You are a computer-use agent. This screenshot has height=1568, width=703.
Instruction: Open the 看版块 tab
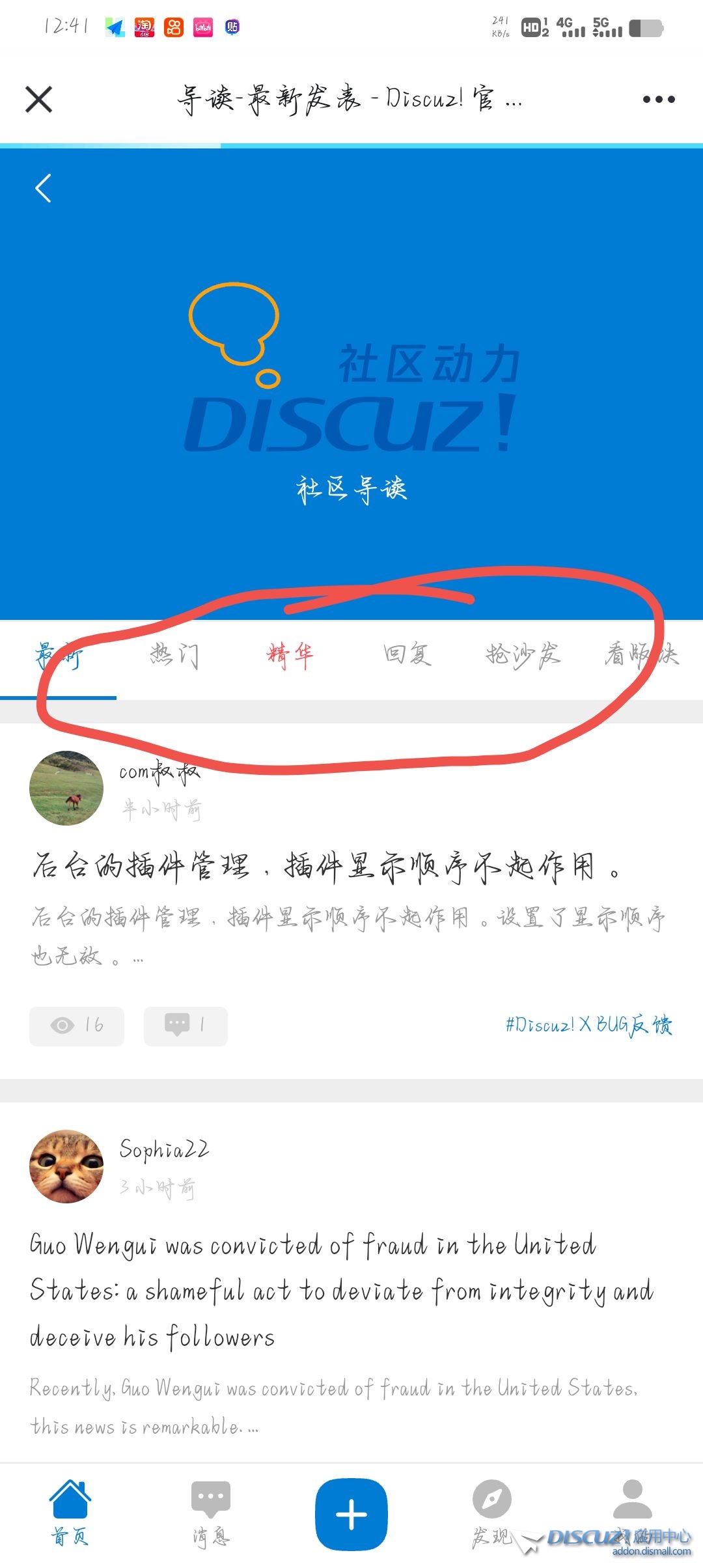tap(641, 656)
